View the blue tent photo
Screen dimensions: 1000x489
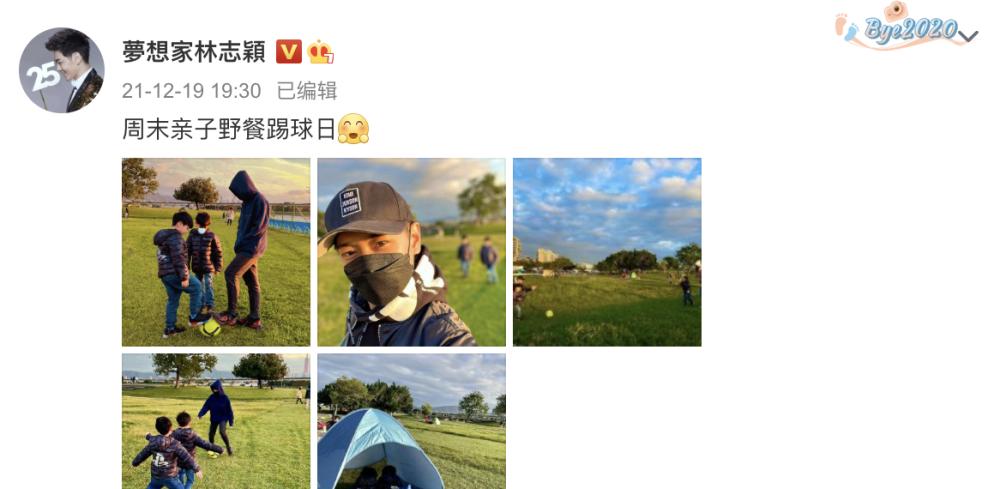click(411, 420)
